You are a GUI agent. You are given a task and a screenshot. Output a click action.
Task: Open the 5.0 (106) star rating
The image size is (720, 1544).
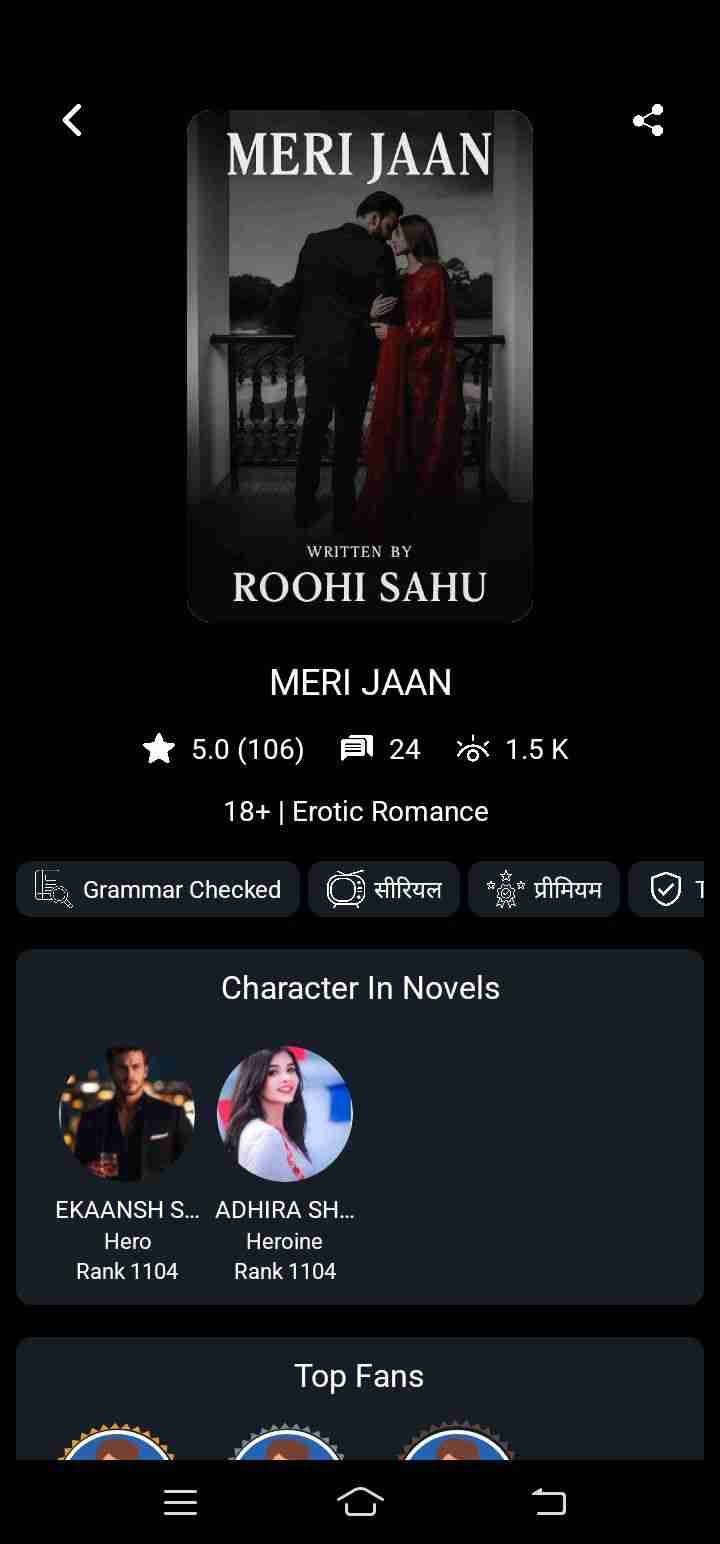[224, 749]
